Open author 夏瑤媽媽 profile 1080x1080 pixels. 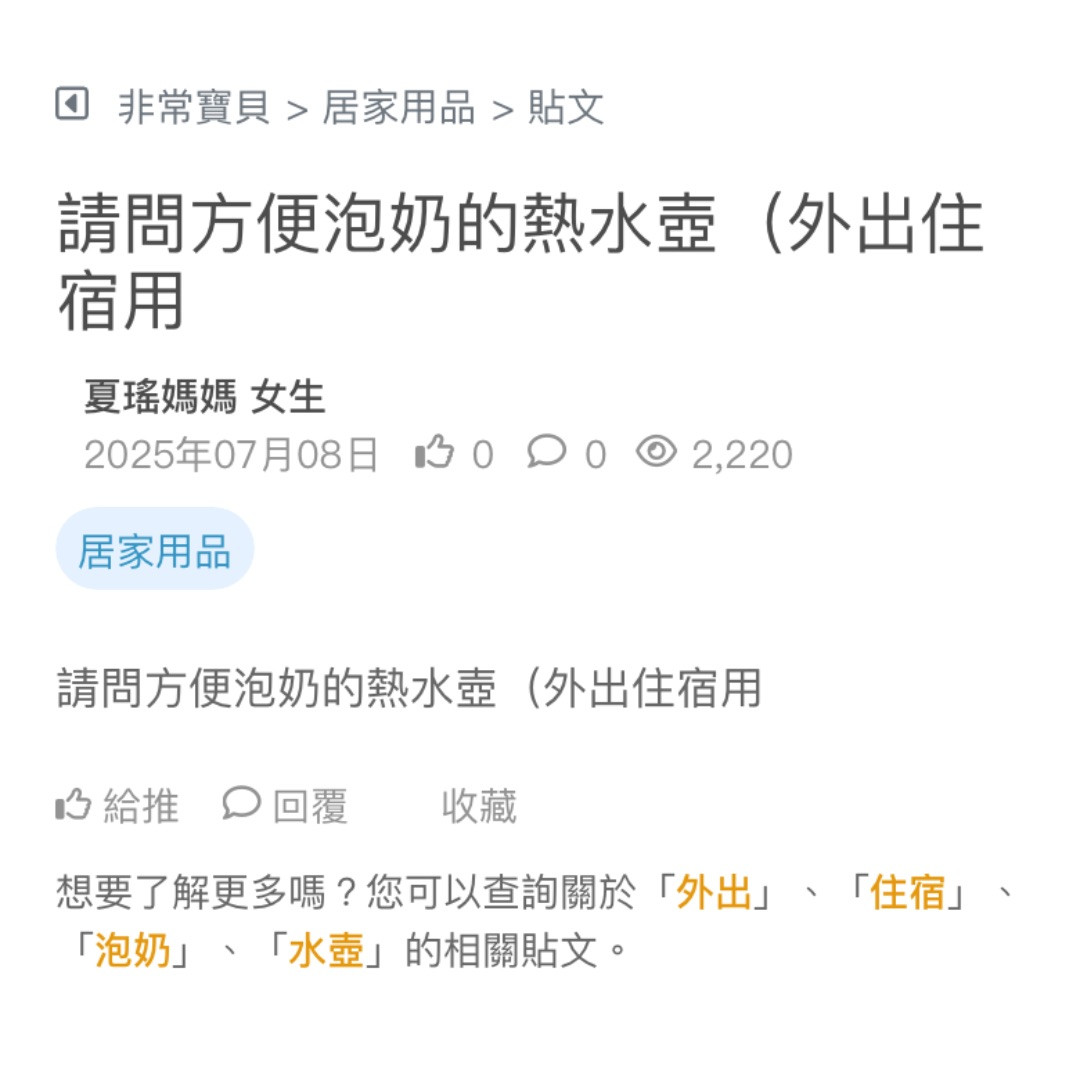click(x=160, y=398)
